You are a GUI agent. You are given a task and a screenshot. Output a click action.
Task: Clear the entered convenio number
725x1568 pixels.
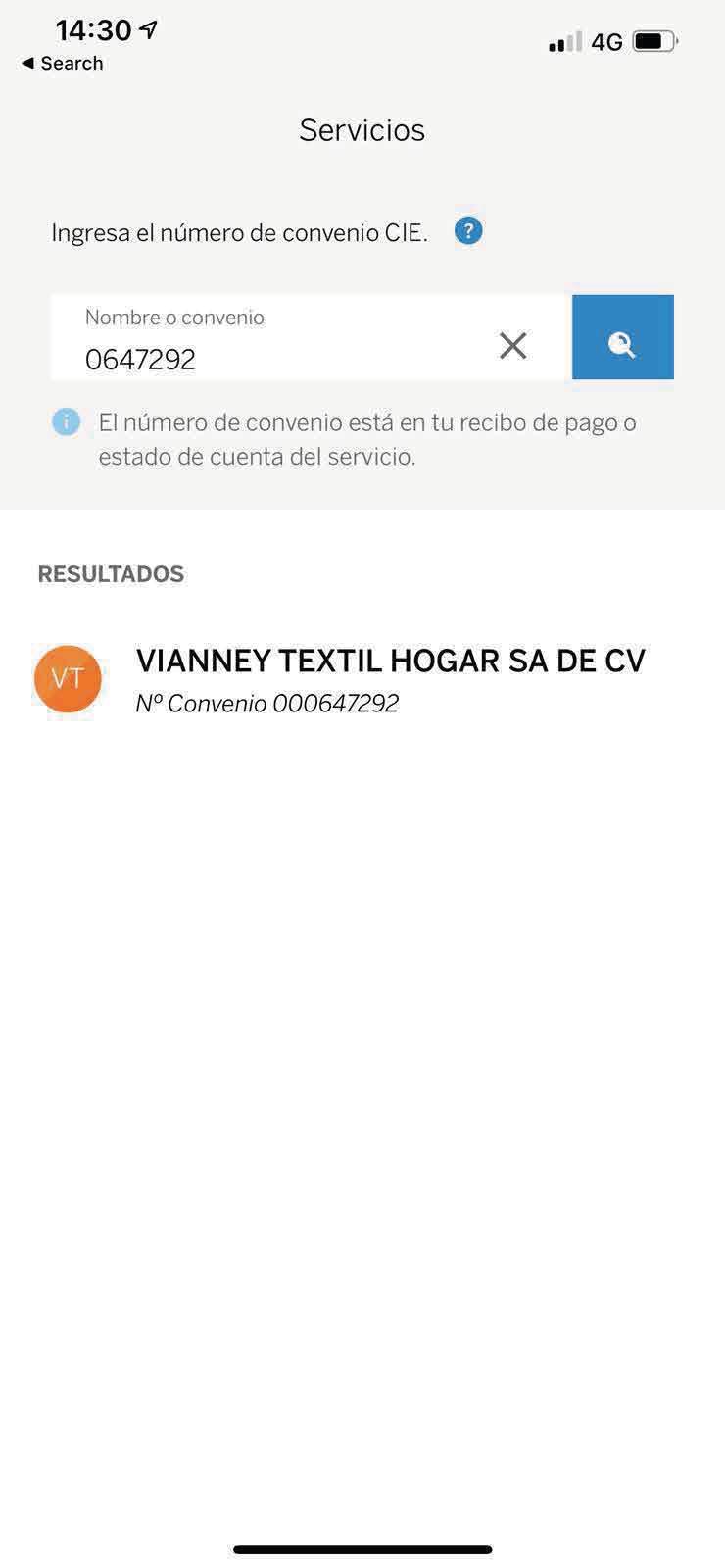512,345
